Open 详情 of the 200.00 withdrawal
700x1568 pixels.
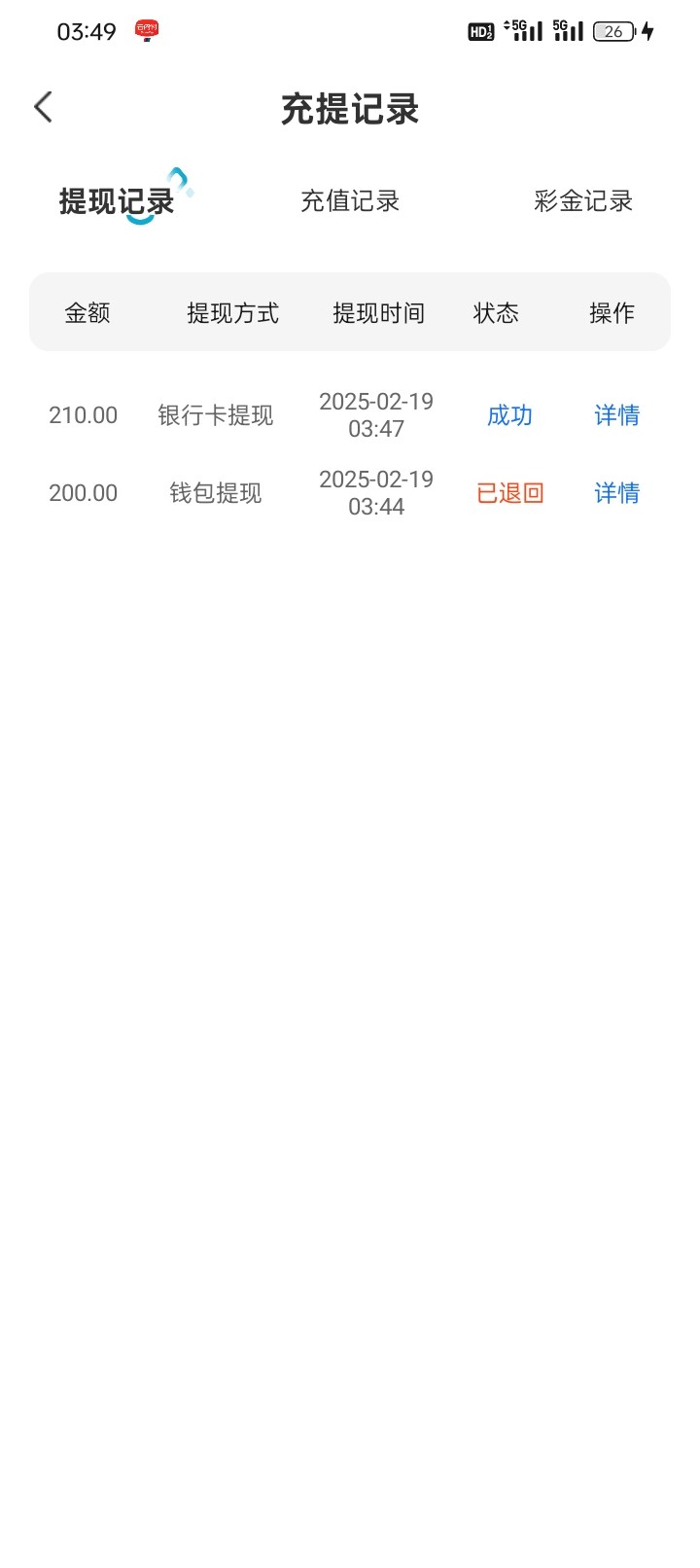click(616, 493)
